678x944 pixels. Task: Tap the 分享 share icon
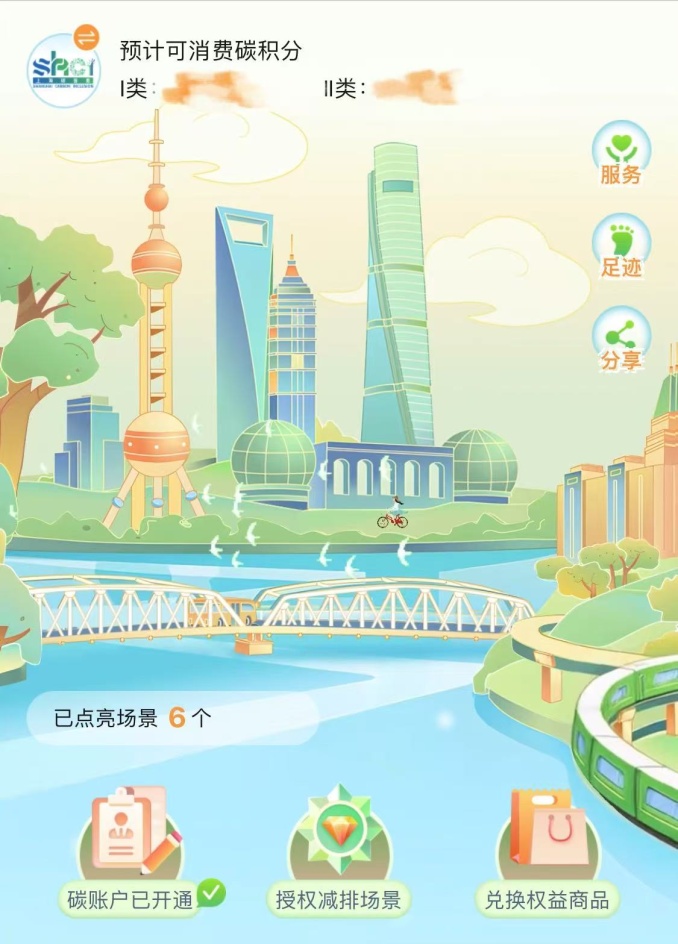pyautogui.click(x=621, y=340)
